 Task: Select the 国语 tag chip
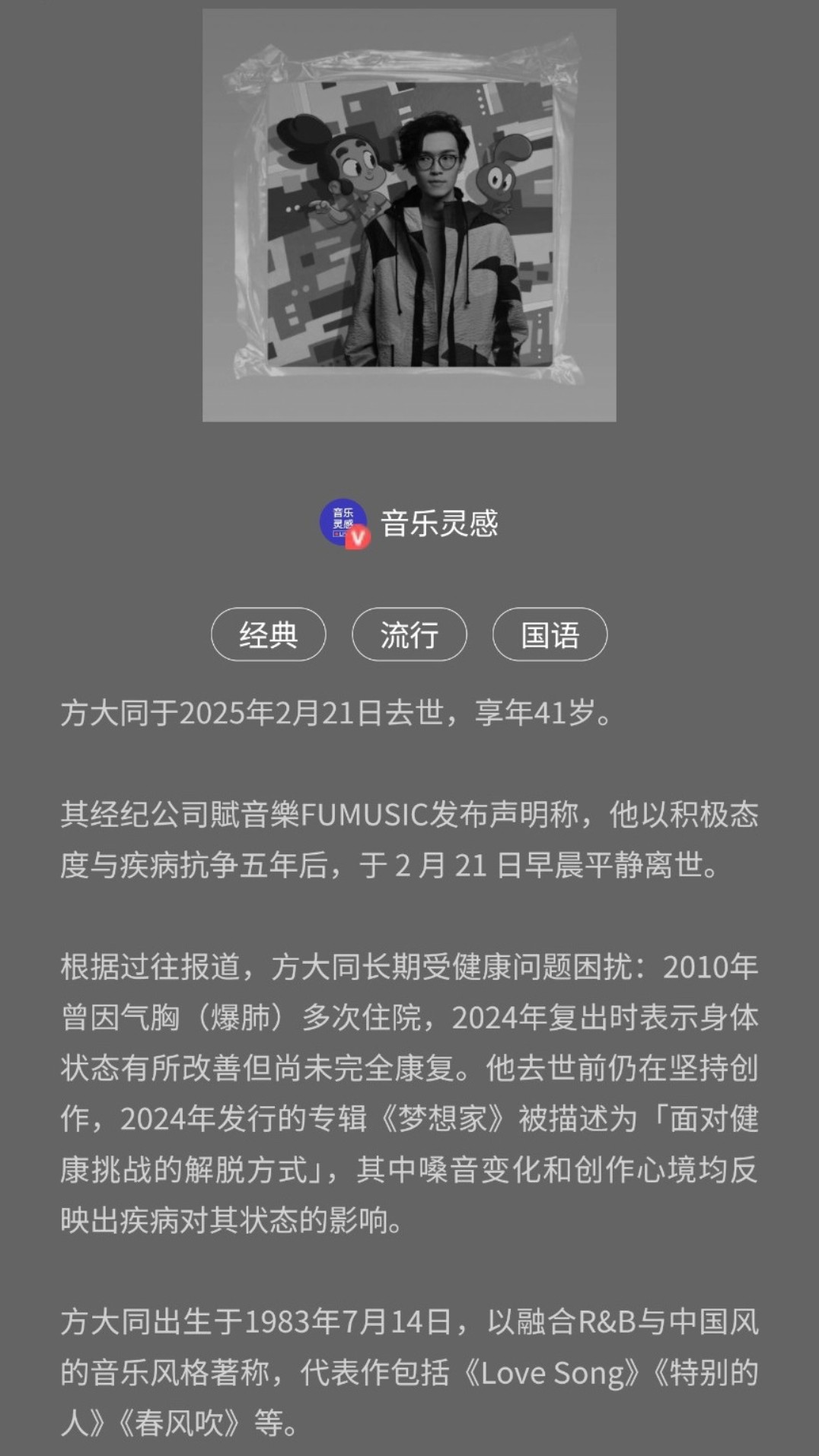coord(550,634)
